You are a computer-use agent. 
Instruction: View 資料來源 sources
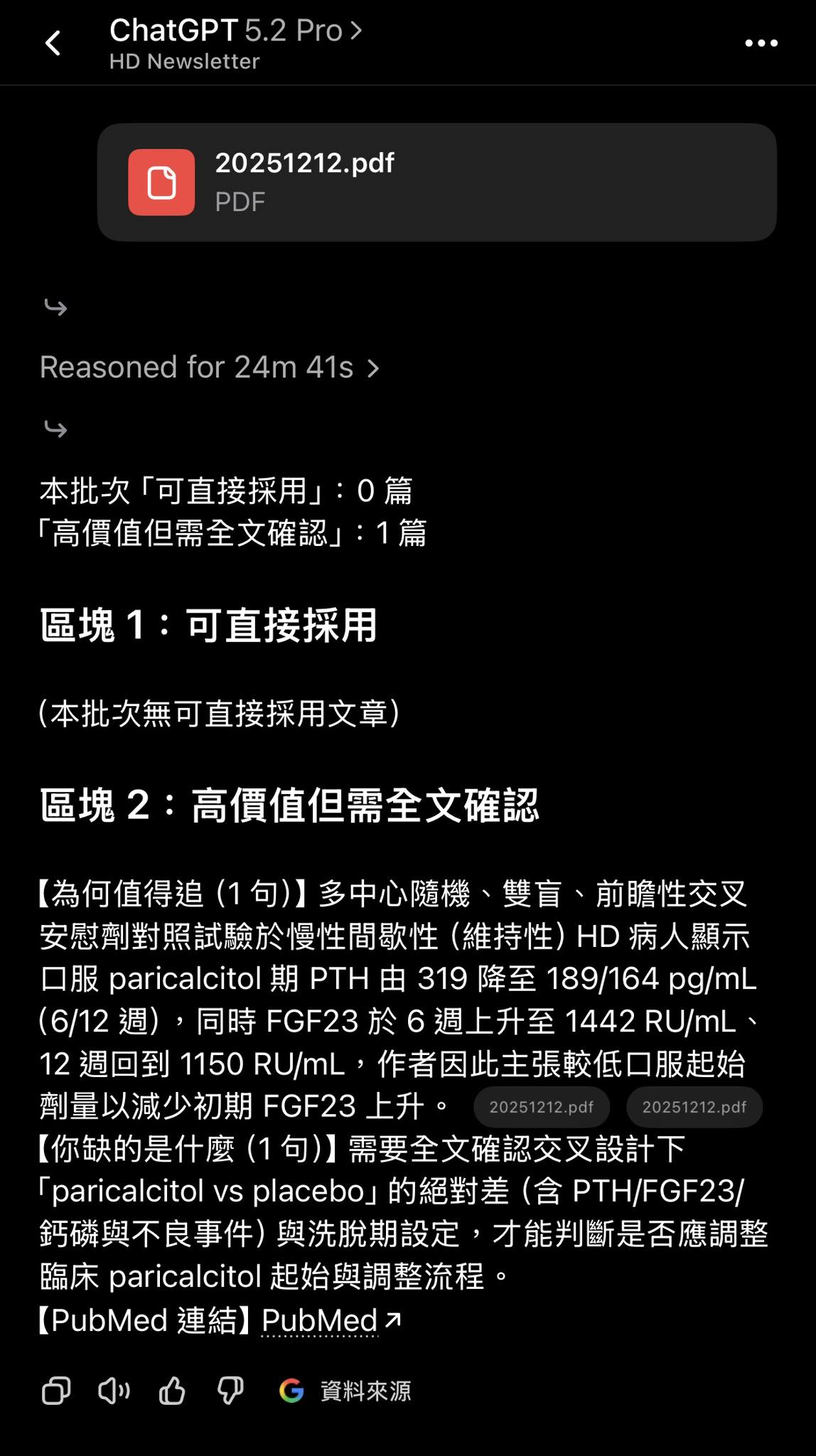tap(345, 1391)
